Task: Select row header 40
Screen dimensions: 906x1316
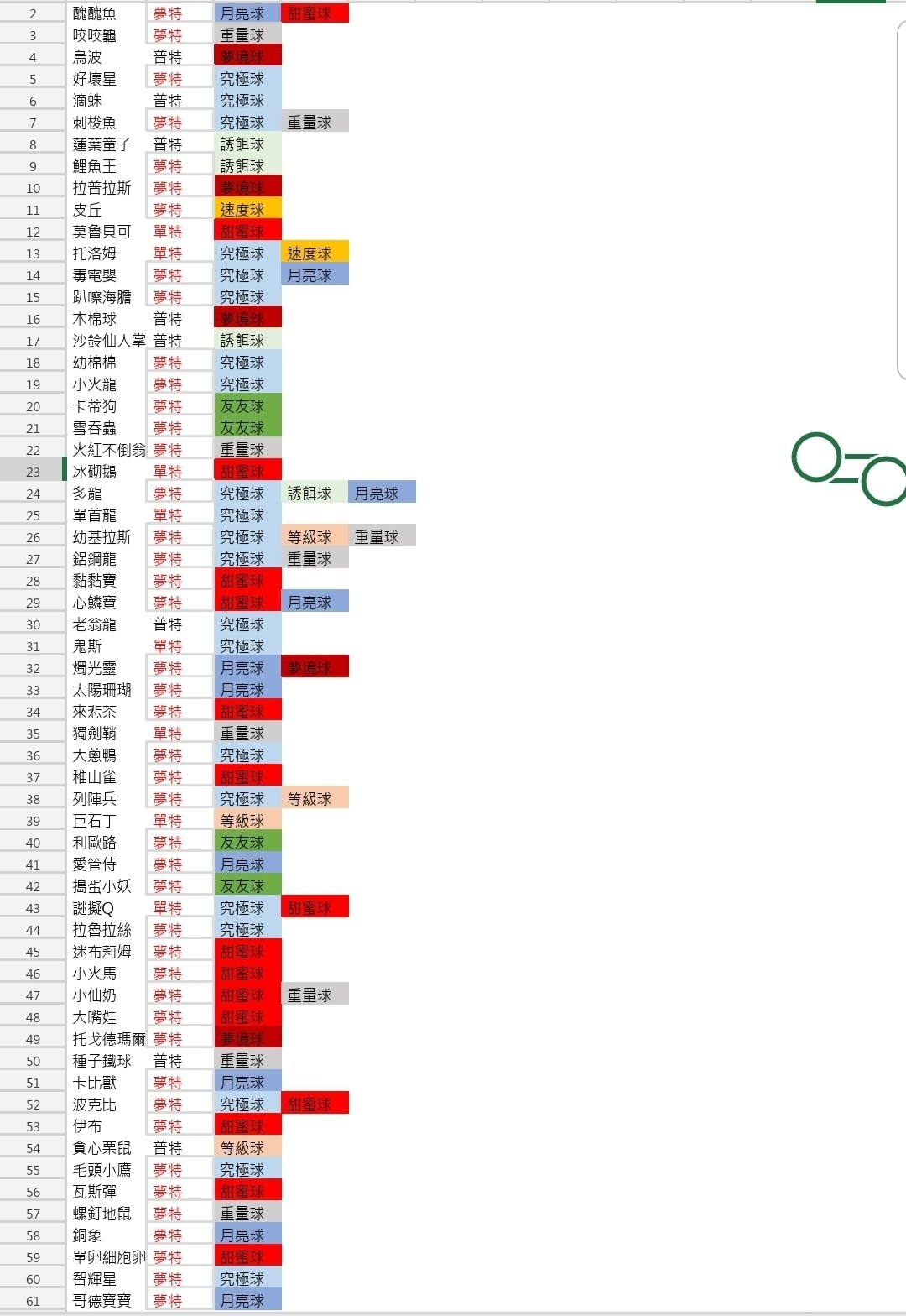Action: point(33,843)
